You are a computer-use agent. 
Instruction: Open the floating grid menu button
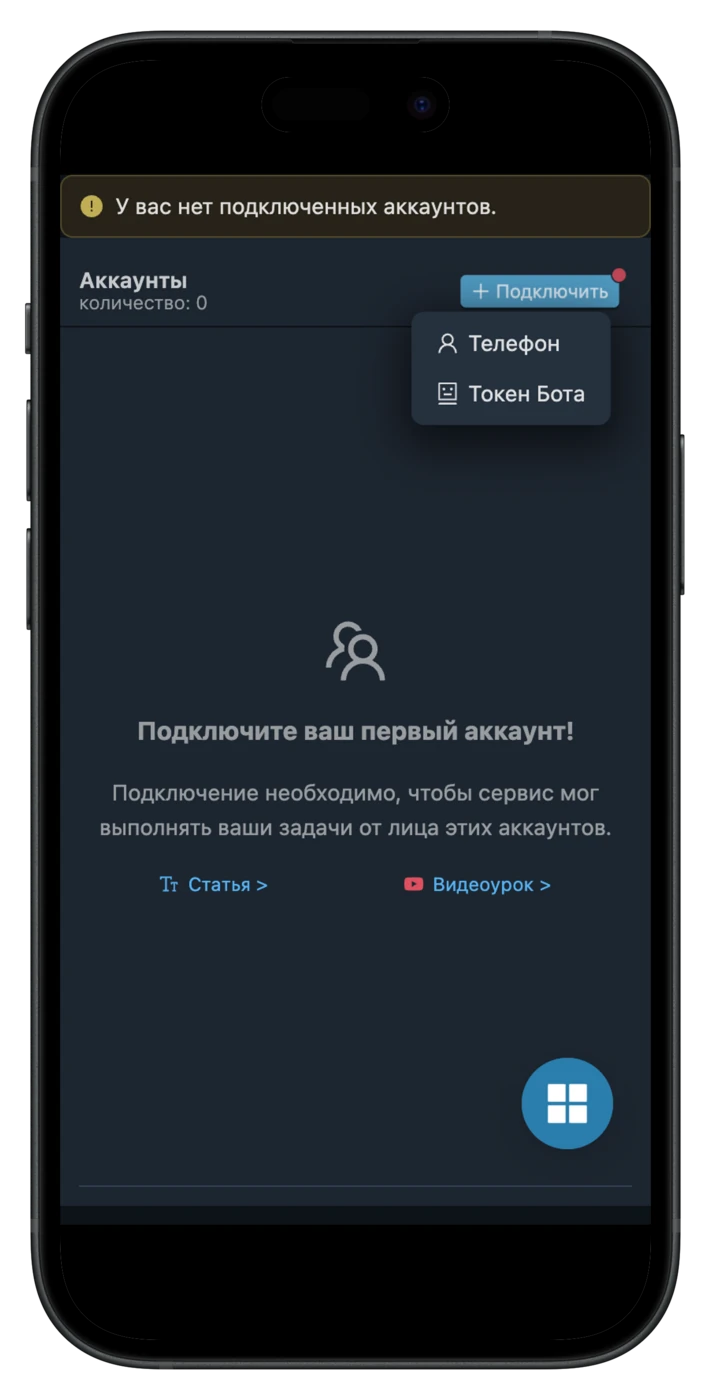[x=567, y=1103]
